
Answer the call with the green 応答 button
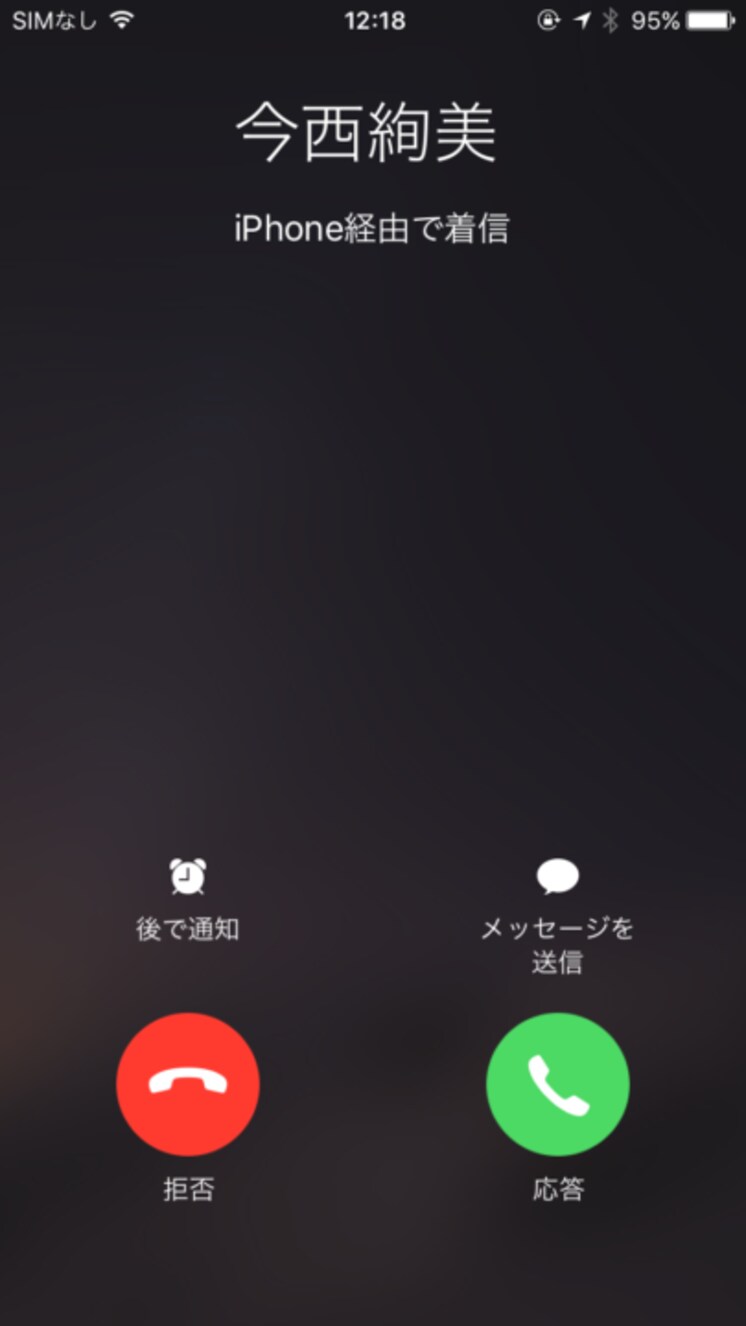pyautogui.click(x=557, y=1085)
